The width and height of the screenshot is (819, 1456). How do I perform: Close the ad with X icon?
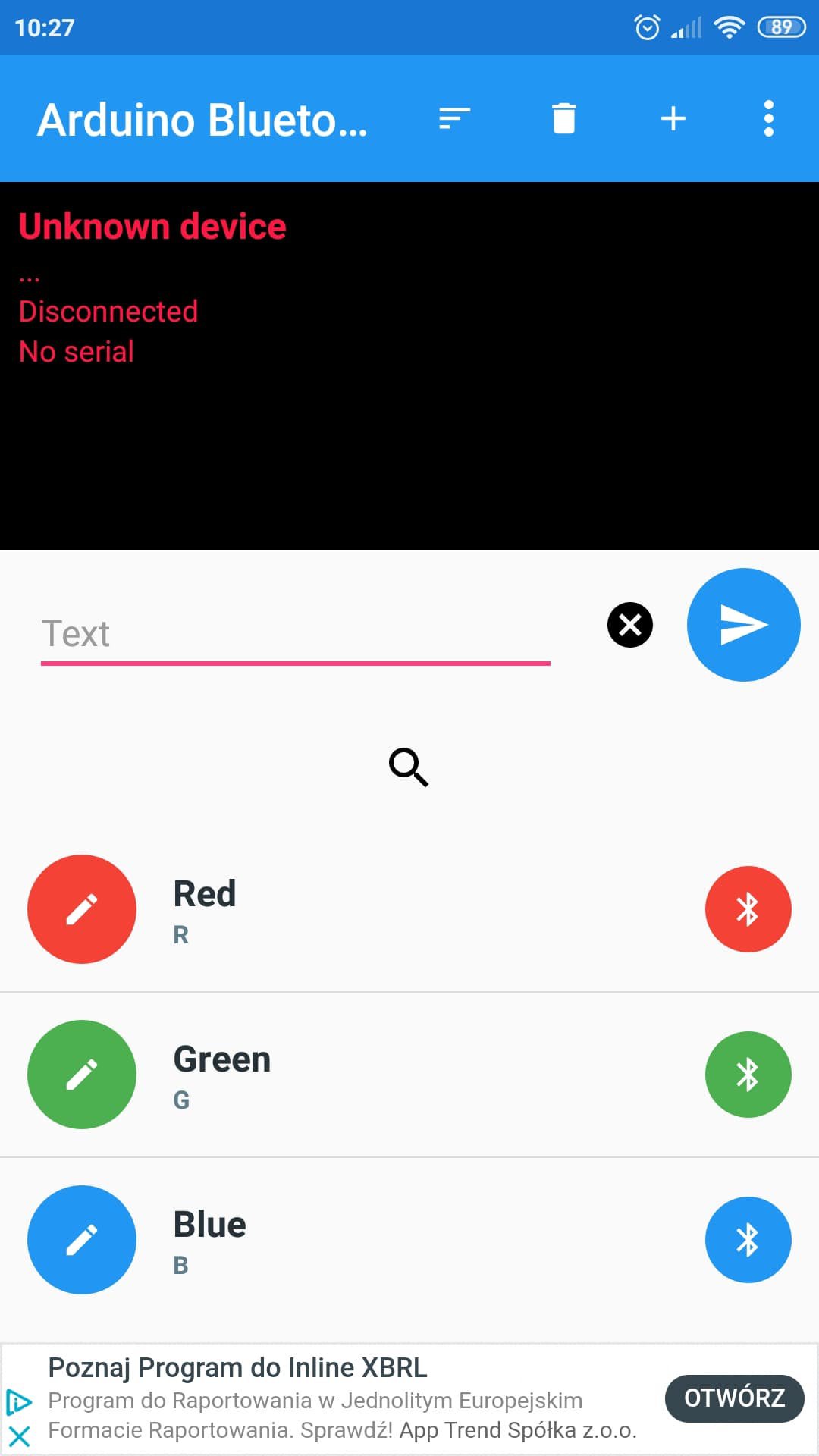point(19,1436)
